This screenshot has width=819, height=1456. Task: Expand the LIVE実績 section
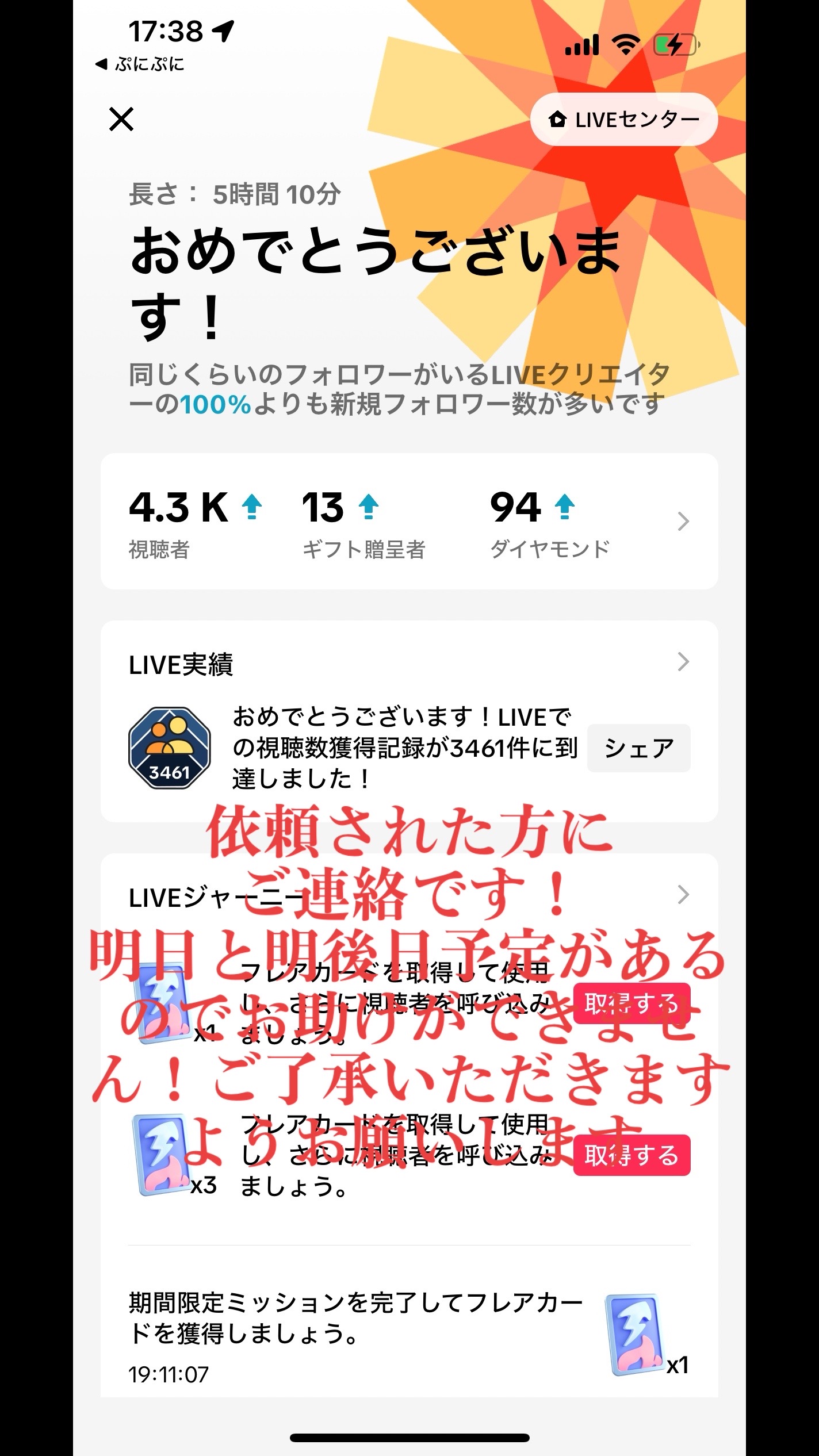coord(683,662)
